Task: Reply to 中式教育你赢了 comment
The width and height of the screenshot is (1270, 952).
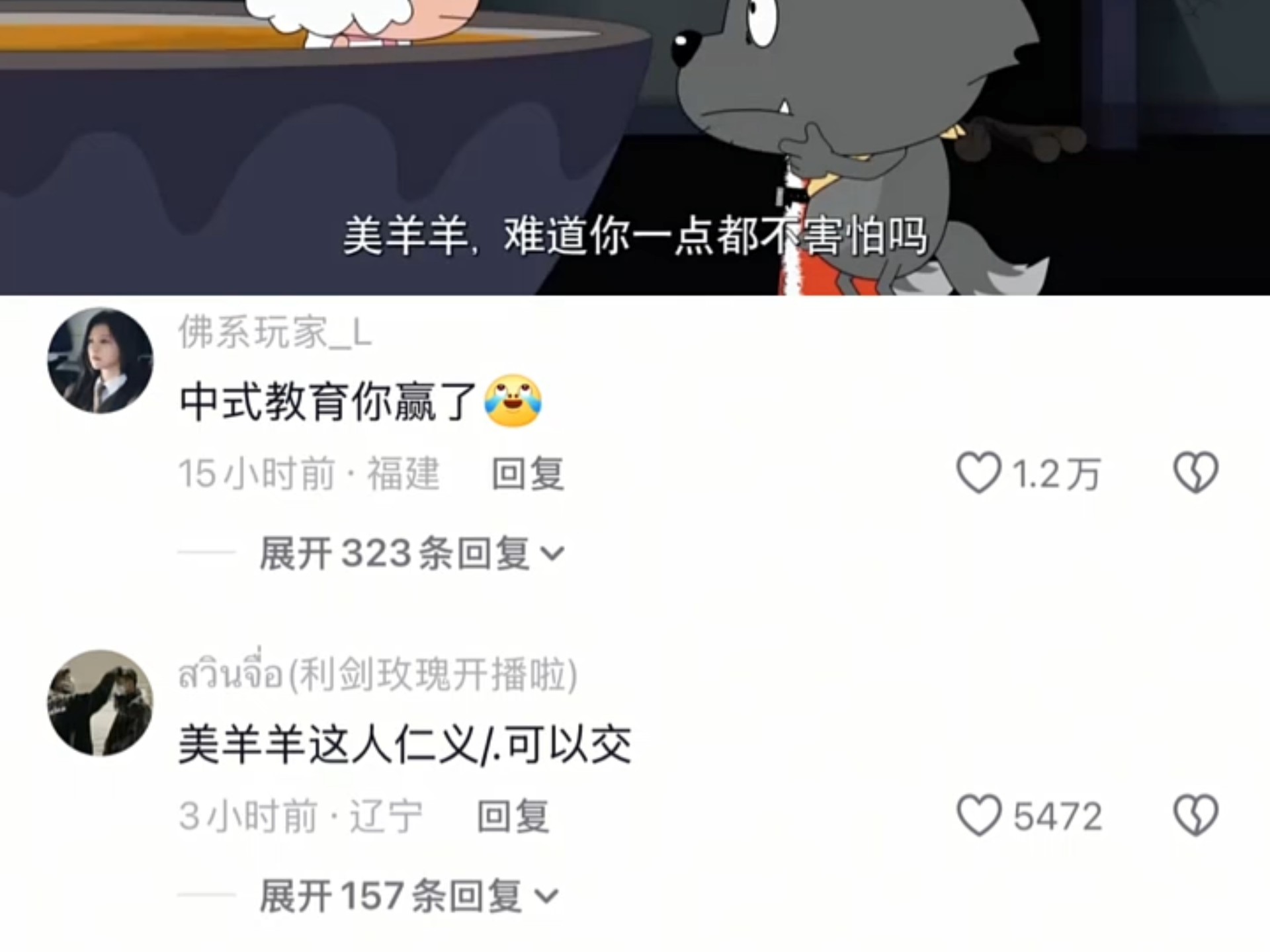Action: [x=527, y=474]
